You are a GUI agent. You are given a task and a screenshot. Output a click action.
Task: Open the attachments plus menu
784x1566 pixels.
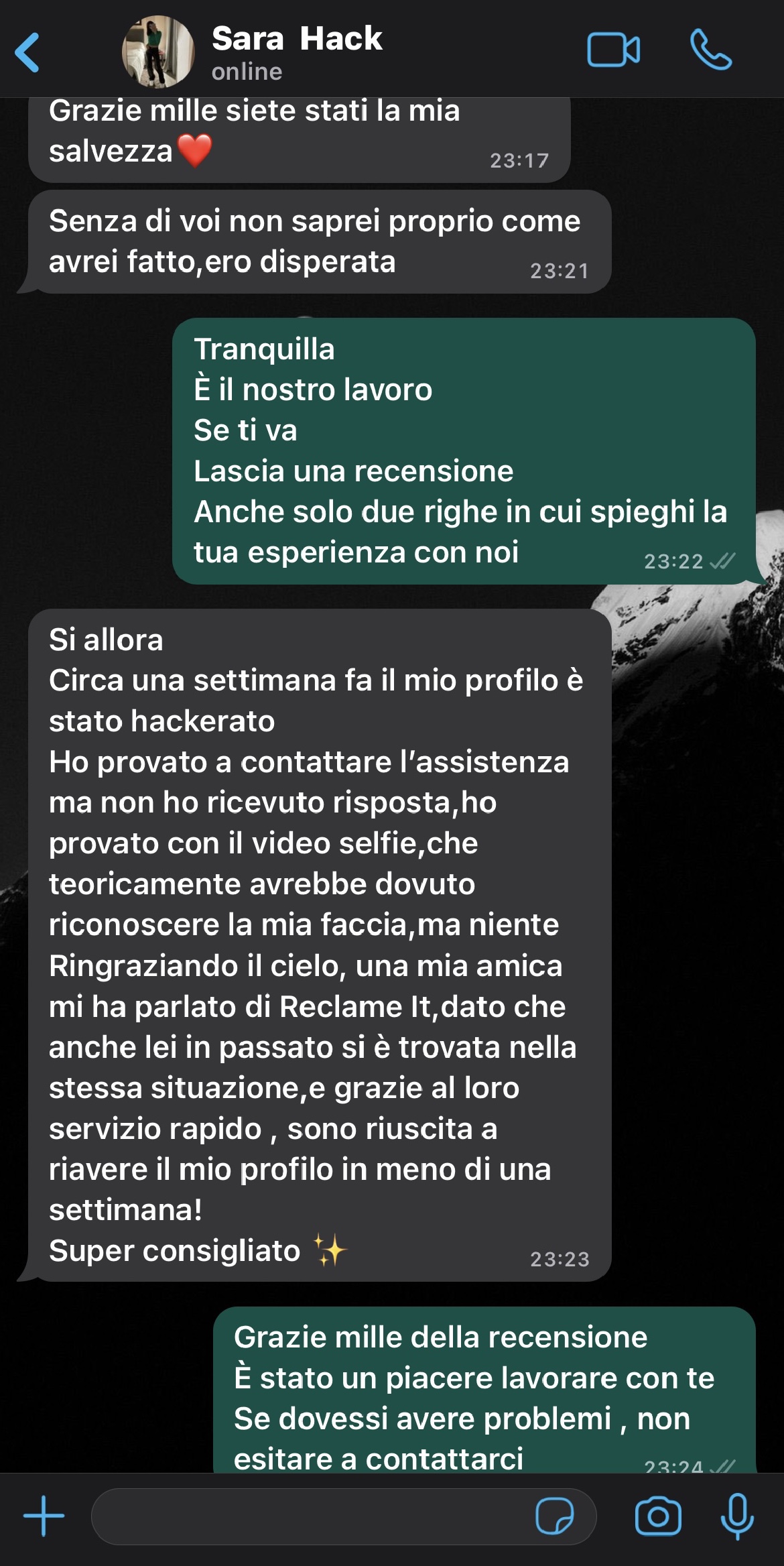44,1516
